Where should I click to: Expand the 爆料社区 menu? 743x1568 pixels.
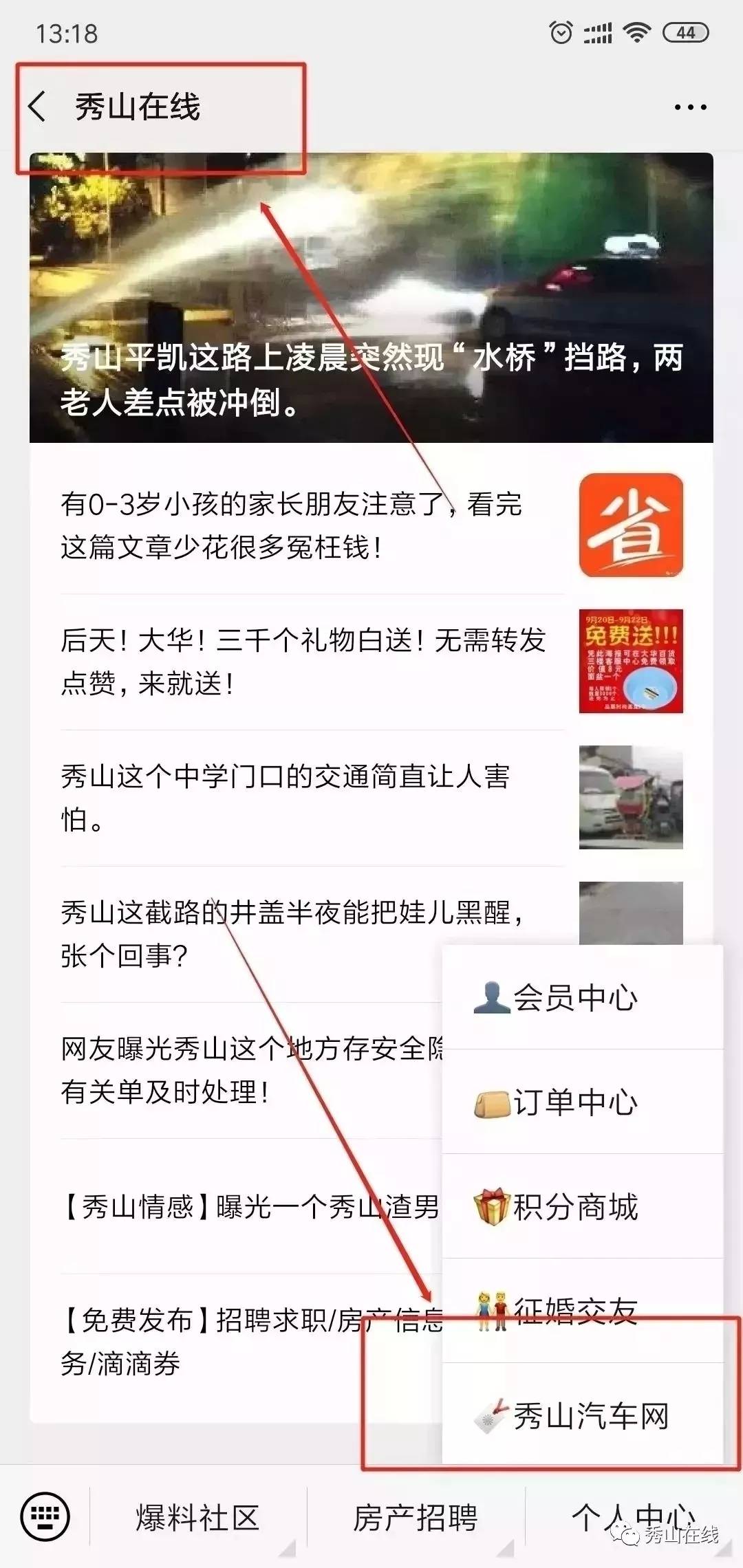pyautogui.click(x=198, y=1517)
